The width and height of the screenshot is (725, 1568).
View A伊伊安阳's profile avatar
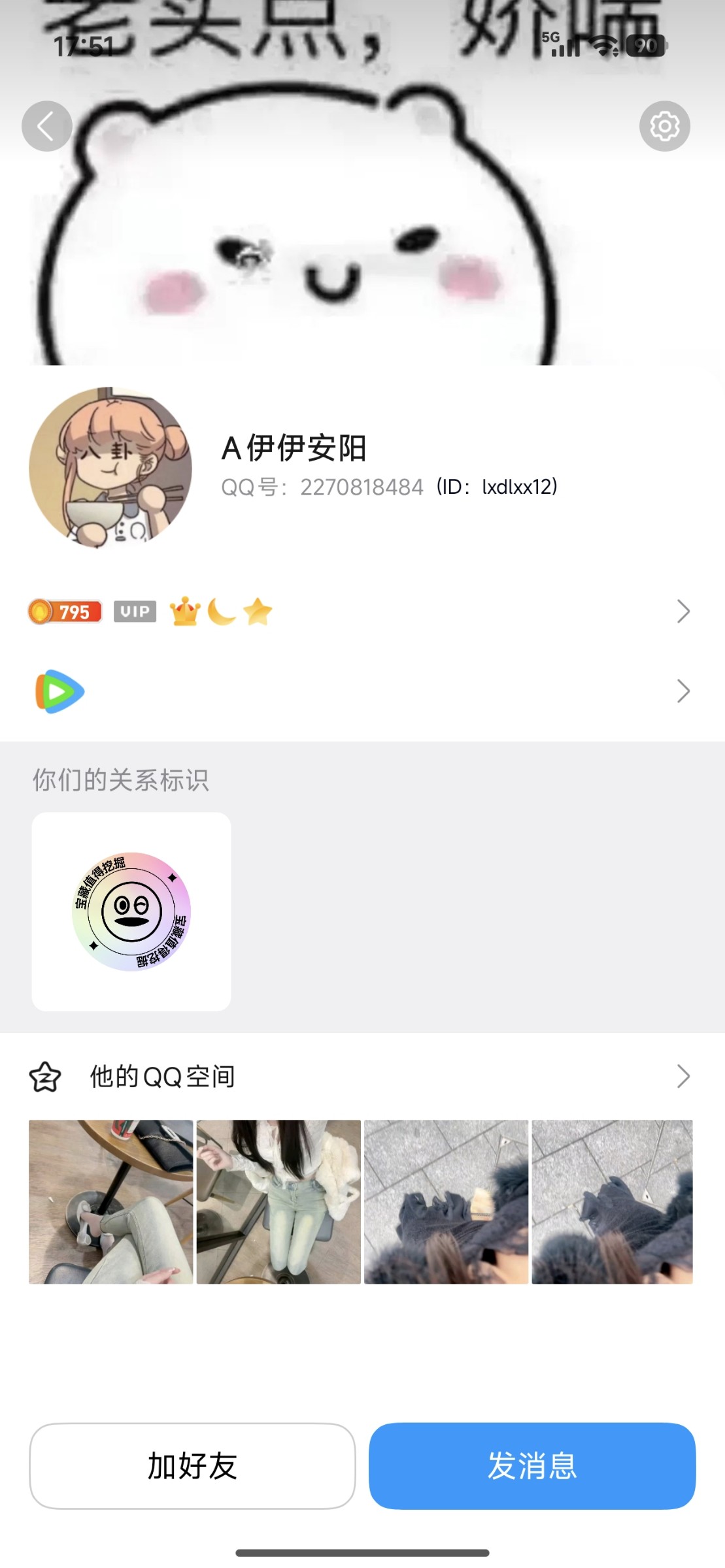click(x=110, y=468)
